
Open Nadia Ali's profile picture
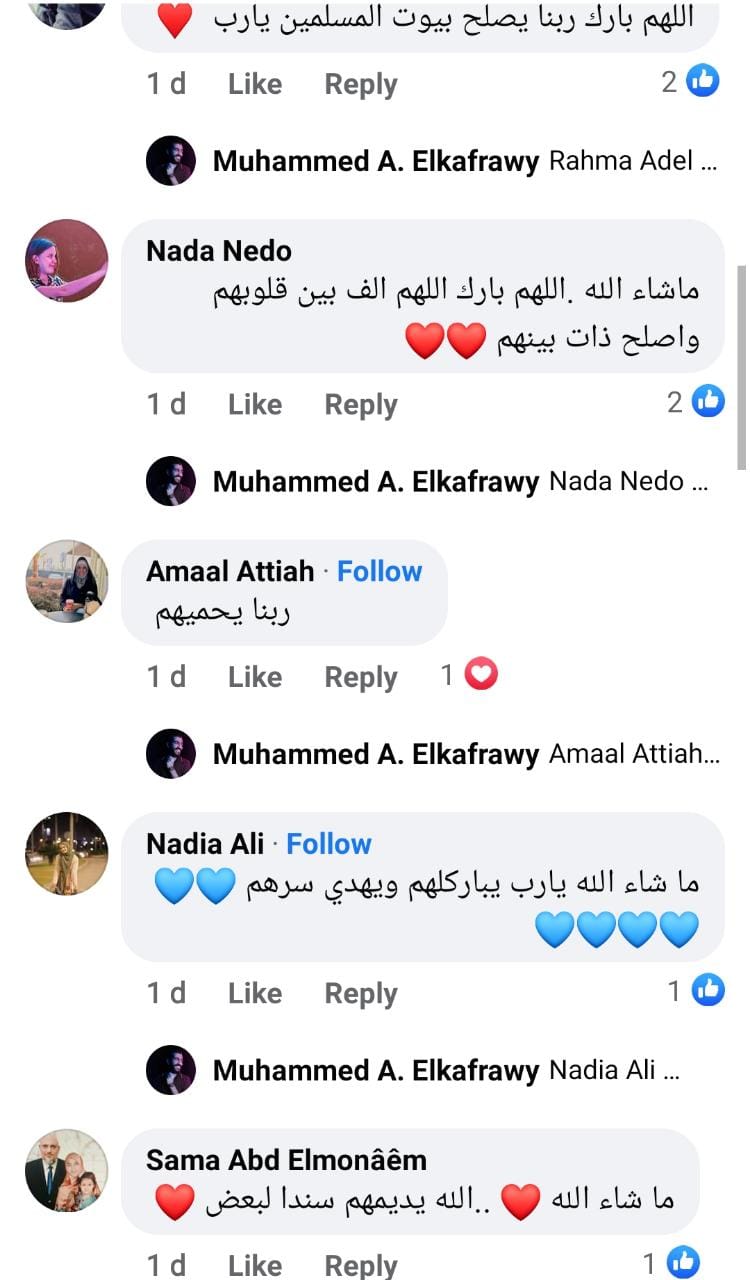(x=67, y=853)
